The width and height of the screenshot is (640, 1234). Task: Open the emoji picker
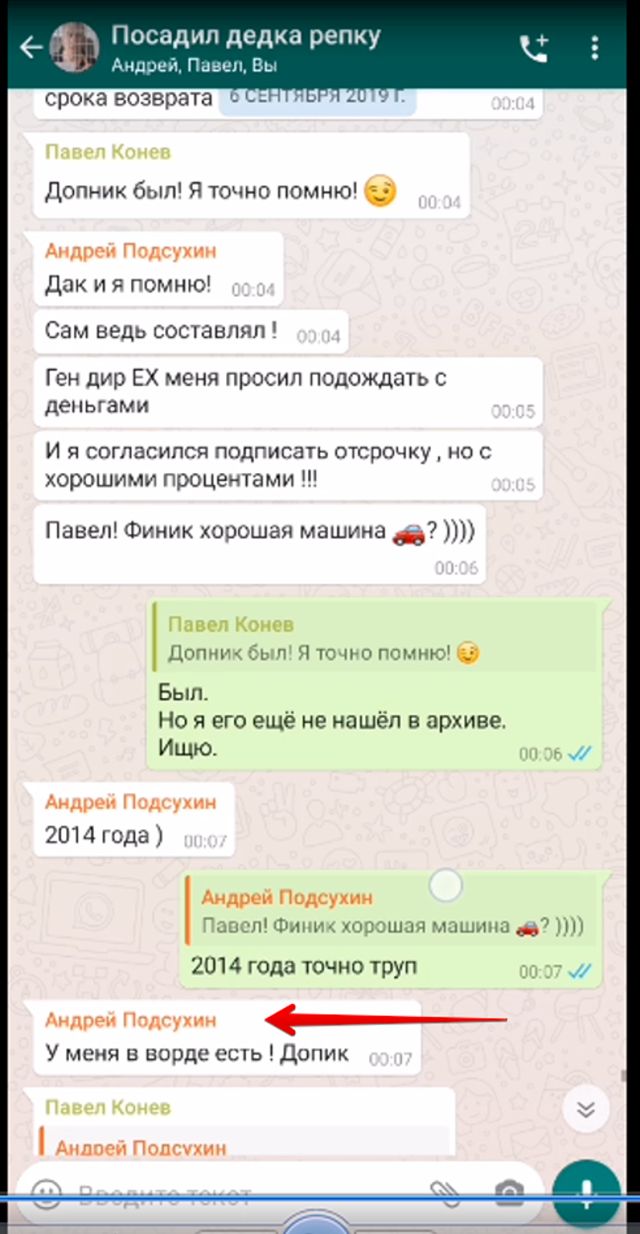pos(45,1193)
